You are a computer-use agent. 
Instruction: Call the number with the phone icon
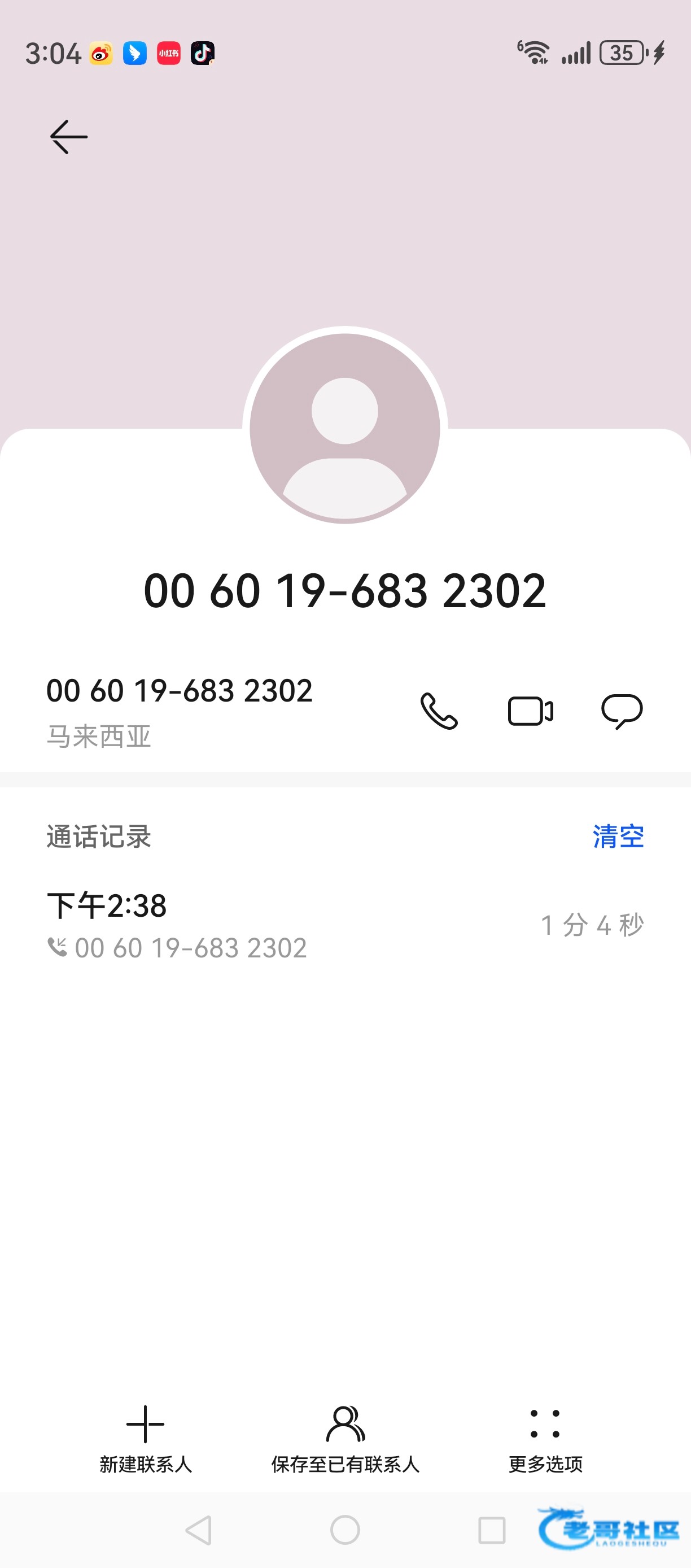click(439, 711)
